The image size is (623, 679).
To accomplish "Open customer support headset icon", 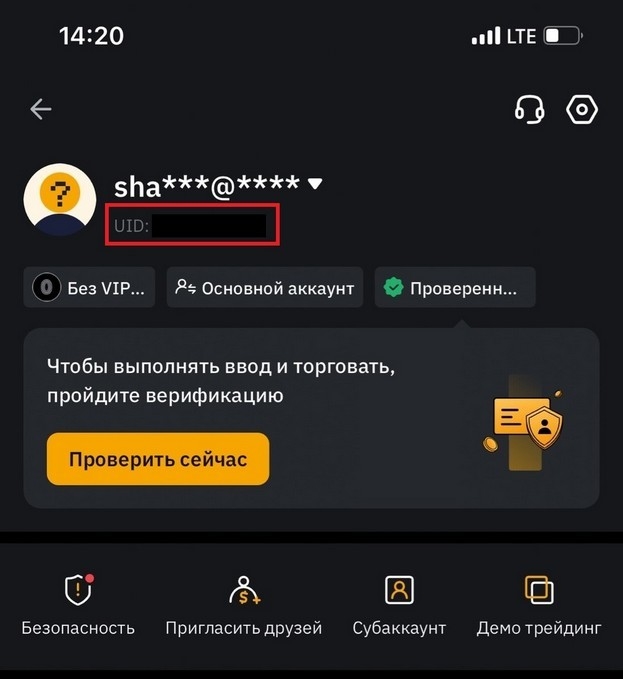I will [x=529, y=109].
